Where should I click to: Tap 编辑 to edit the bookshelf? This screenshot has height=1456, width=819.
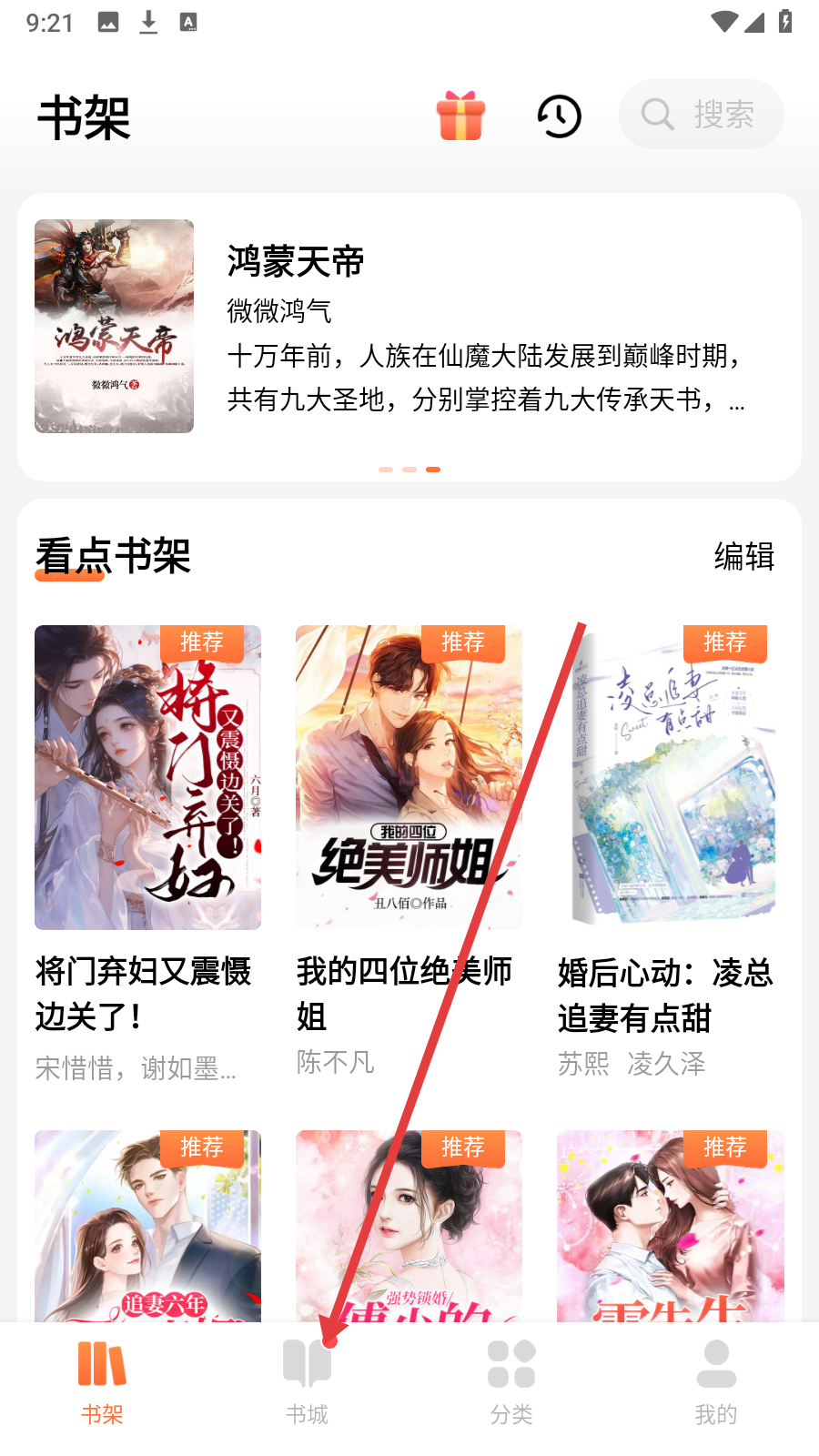[743, 556]
